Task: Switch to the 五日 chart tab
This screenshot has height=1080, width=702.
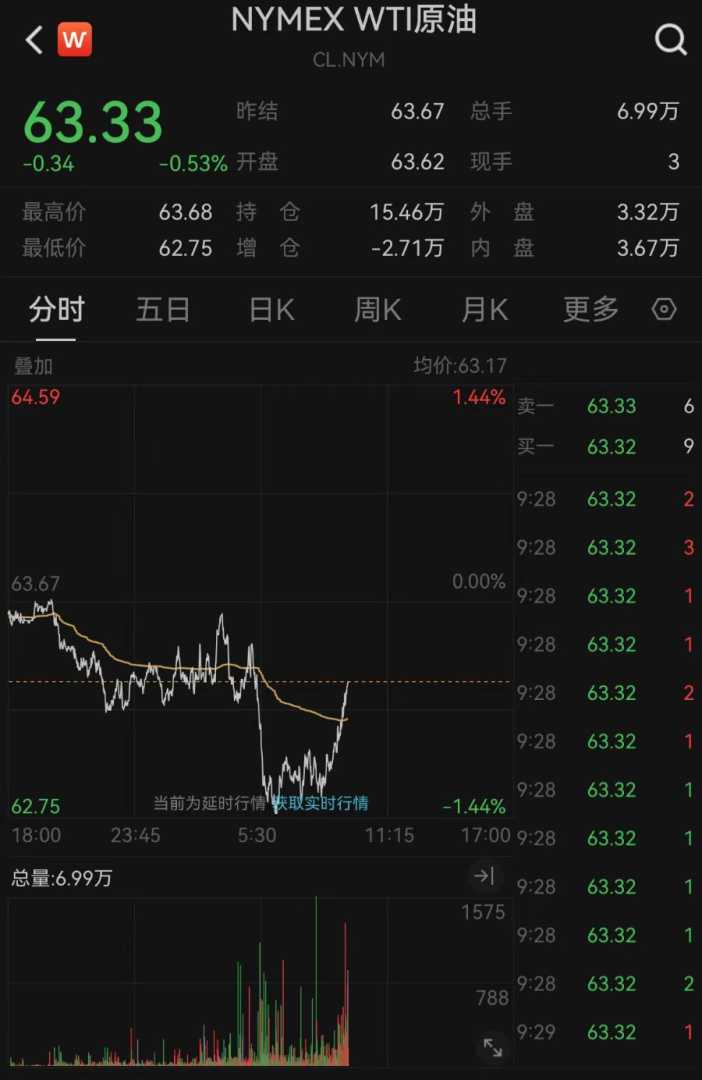Action: click(x=163, y=310)
